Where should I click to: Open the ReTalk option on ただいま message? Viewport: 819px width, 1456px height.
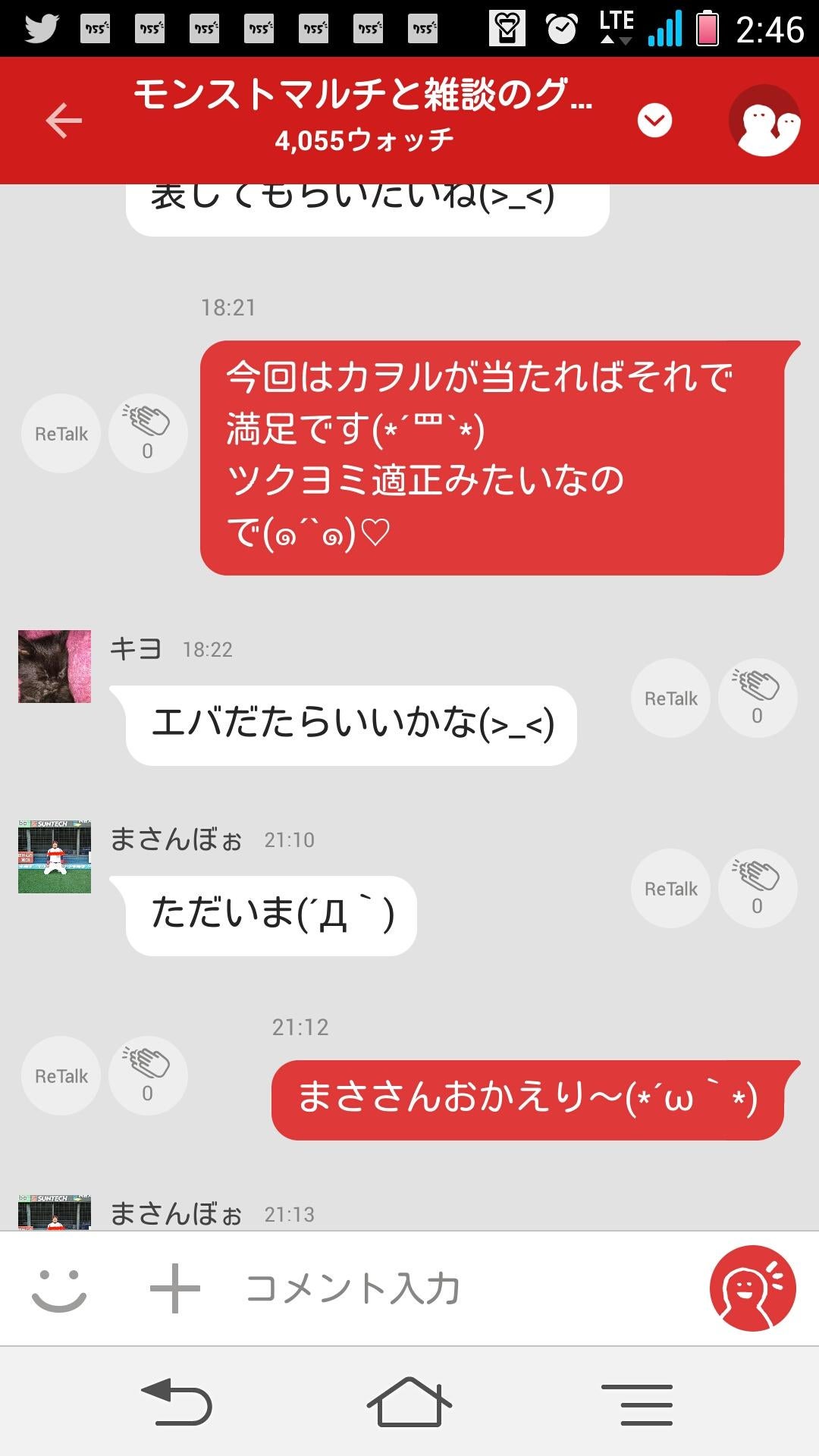(x=670, y=887)
